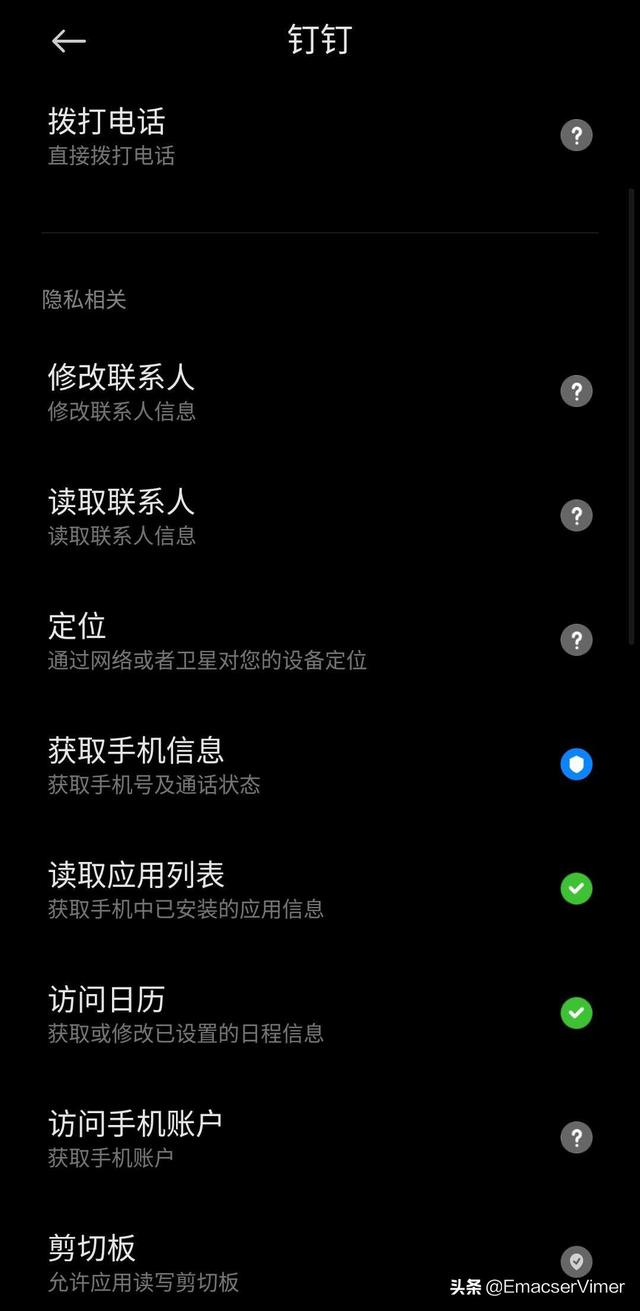Select the 读取联系人 permission row
The height and width of the screenshot is (1311, 640).
[x=320, y=516]
